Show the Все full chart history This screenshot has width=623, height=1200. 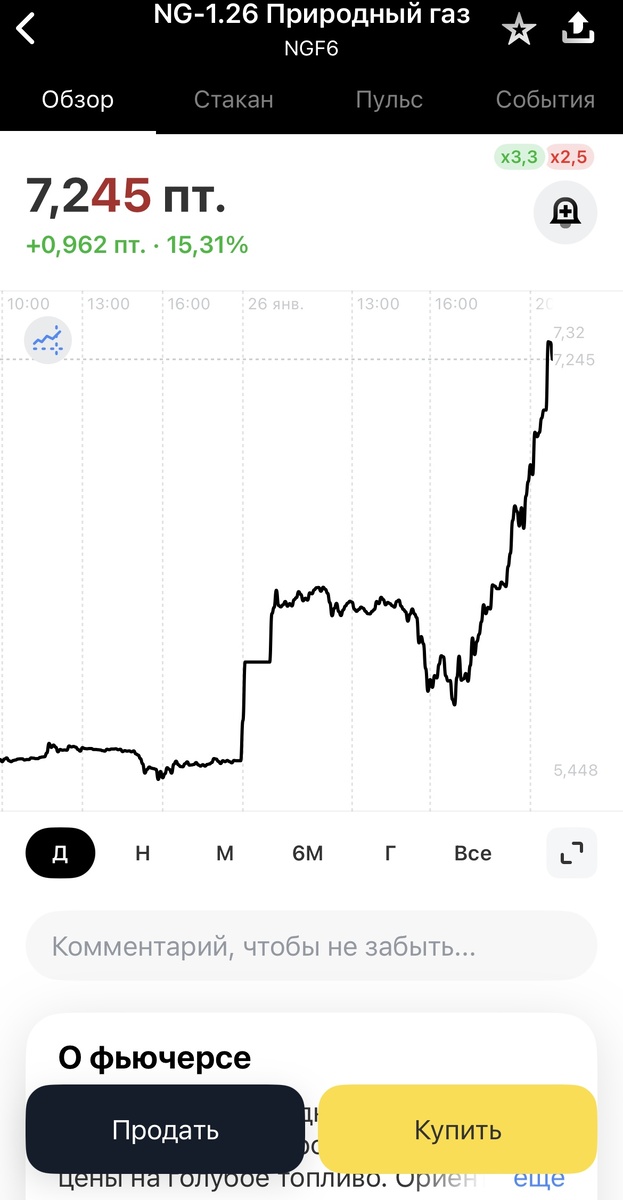point(473,853)
